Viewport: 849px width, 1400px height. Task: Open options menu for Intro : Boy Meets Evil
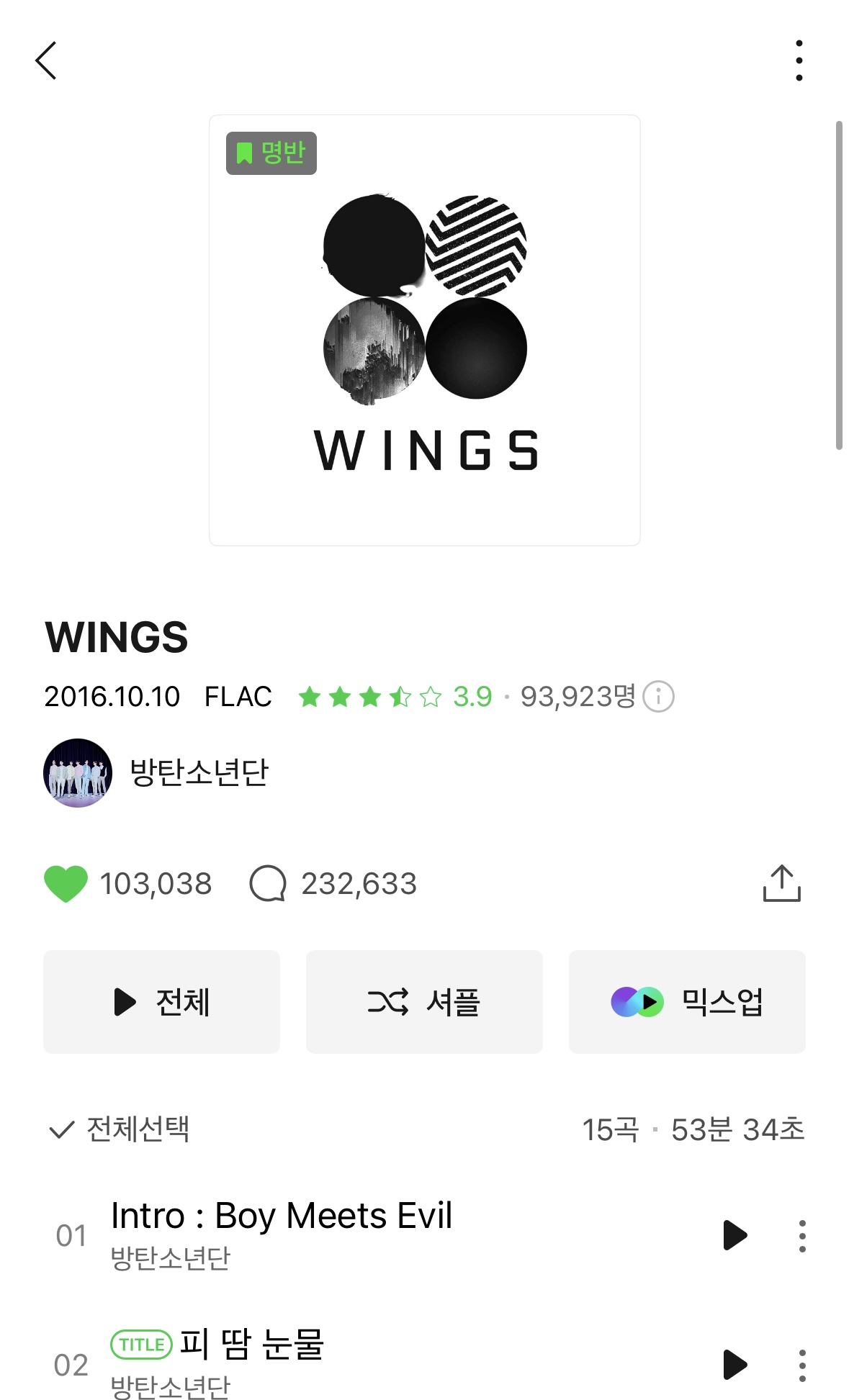coord(801,1231)
